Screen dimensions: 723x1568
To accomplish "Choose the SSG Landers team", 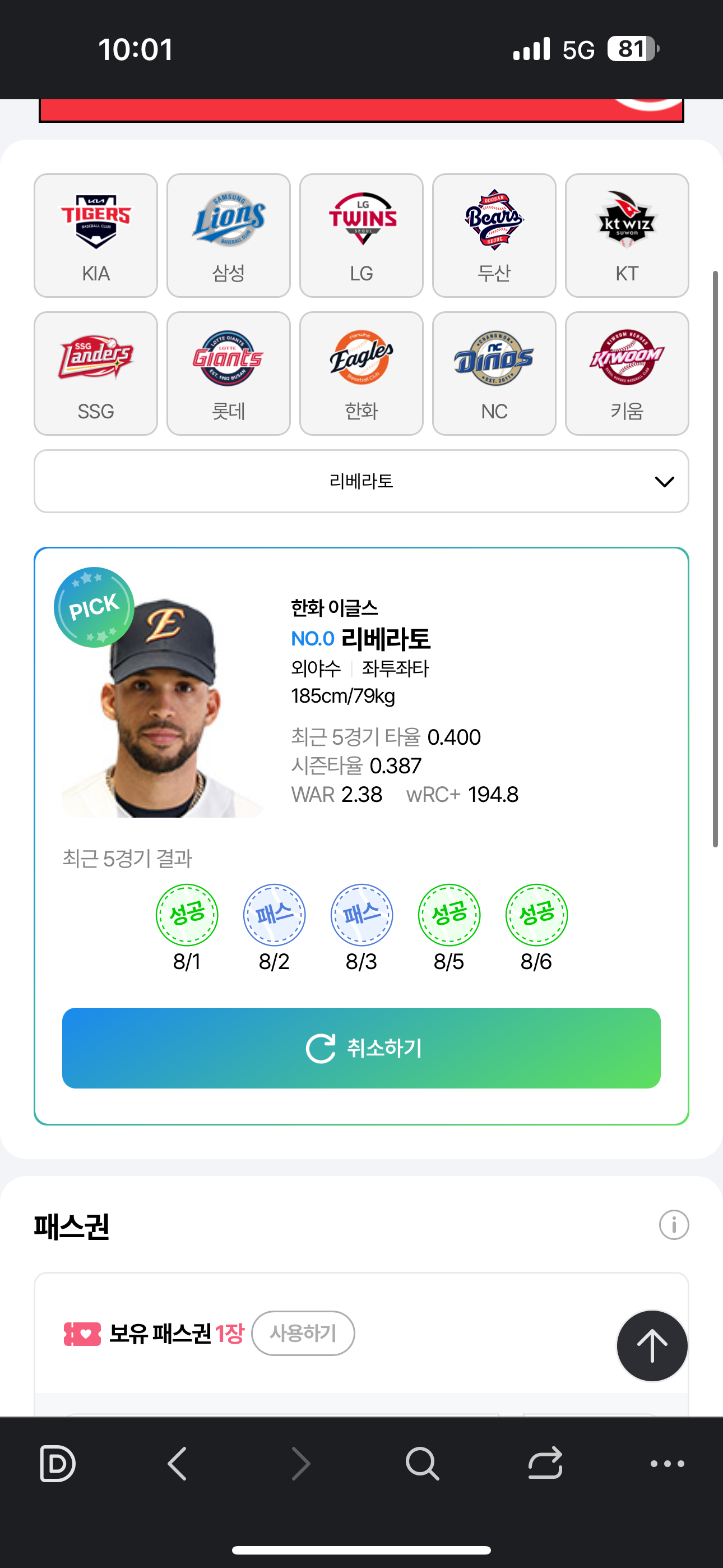I will point(95,373).
